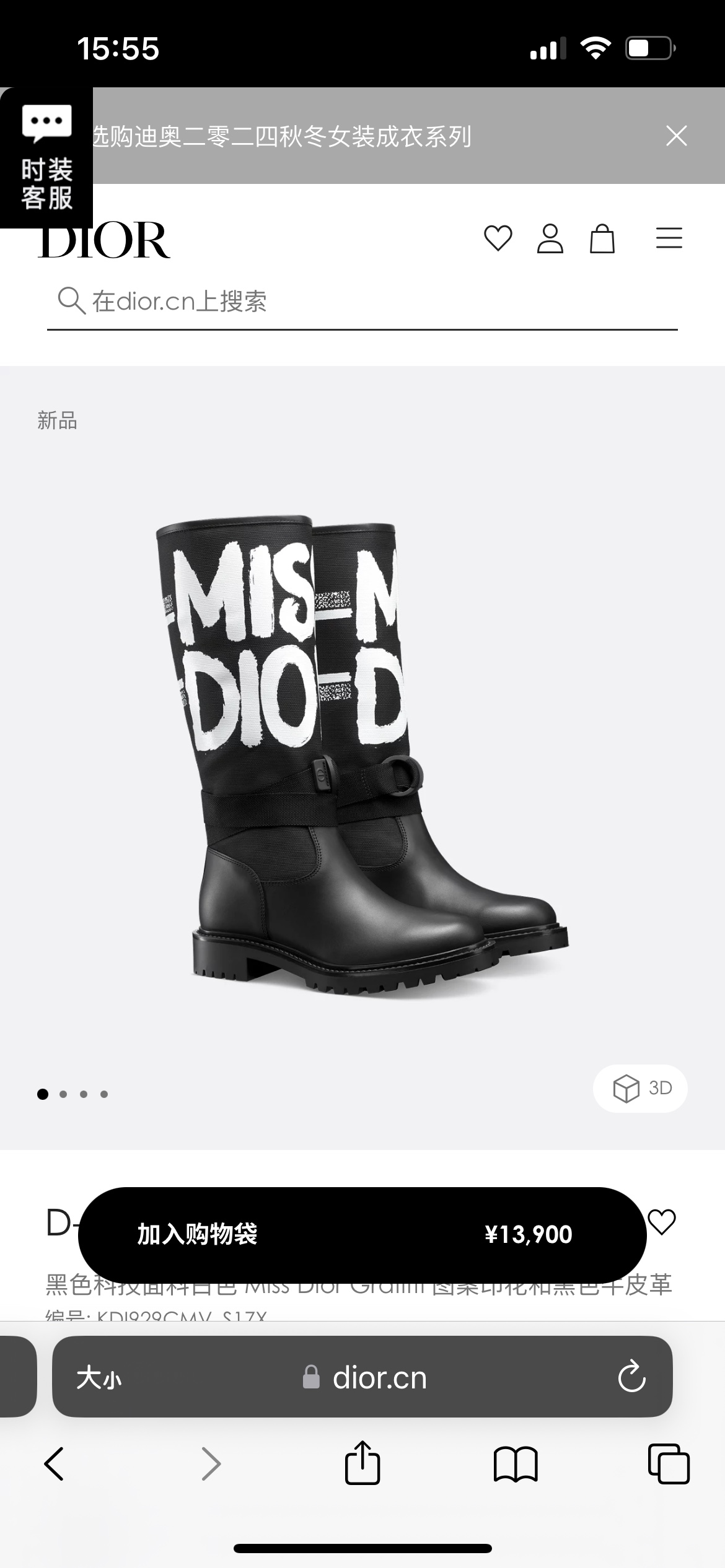Open the 大小 page settings in Safari
The image size is (725, 1568).
[x=99, y=1379]
